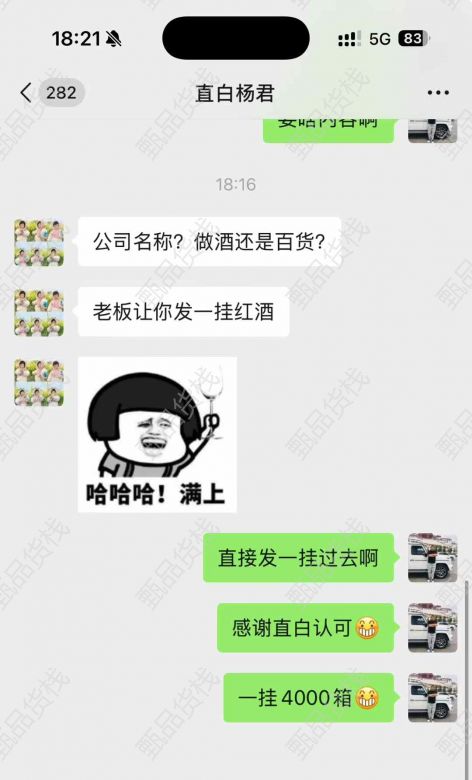This screenshot has width=472, height=780.
Task: Open the three-dot chat info menu
Action: pyautogui.click(x=438, y=93)
